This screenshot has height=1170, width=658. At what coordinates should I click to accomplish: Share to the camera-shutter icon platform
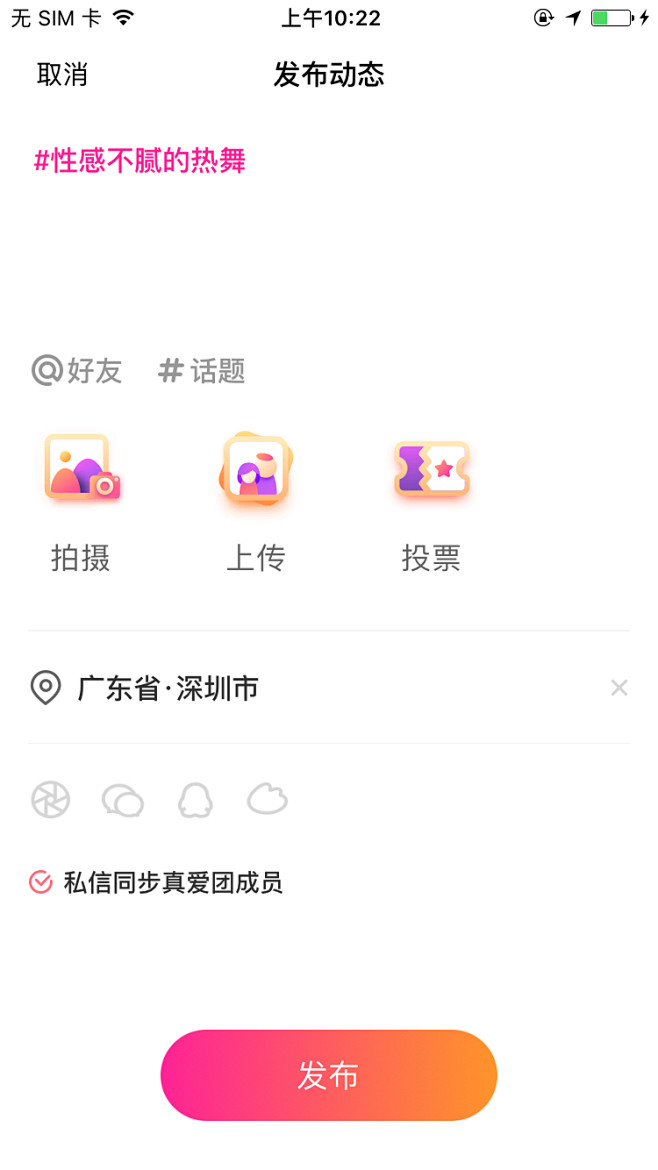(x=51, y=800)
